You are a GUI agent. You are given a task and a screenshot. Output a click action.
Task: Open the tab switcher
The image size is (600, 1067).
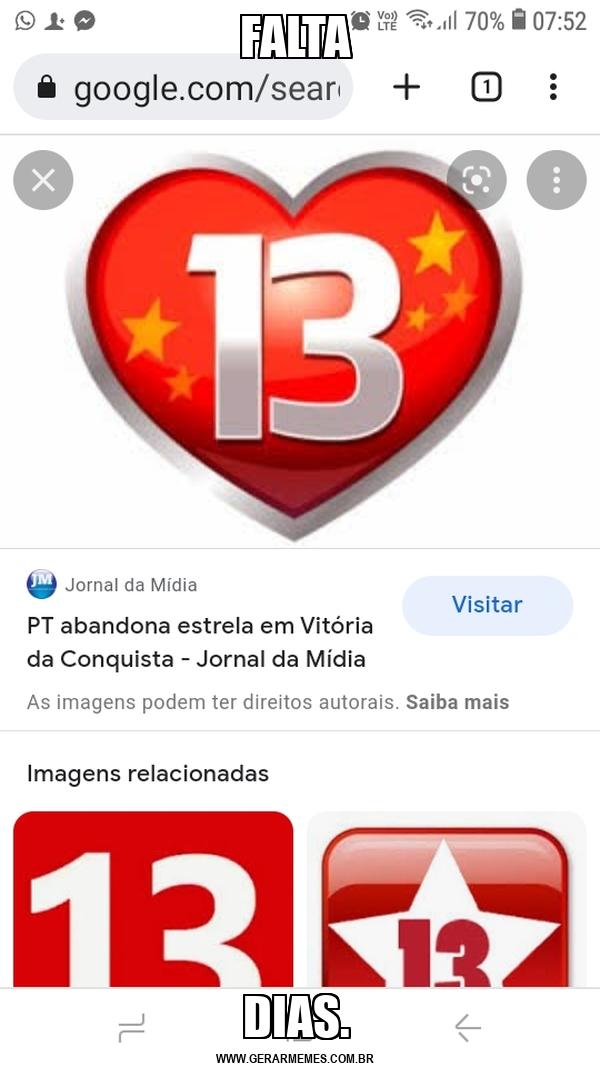point(486,87)
